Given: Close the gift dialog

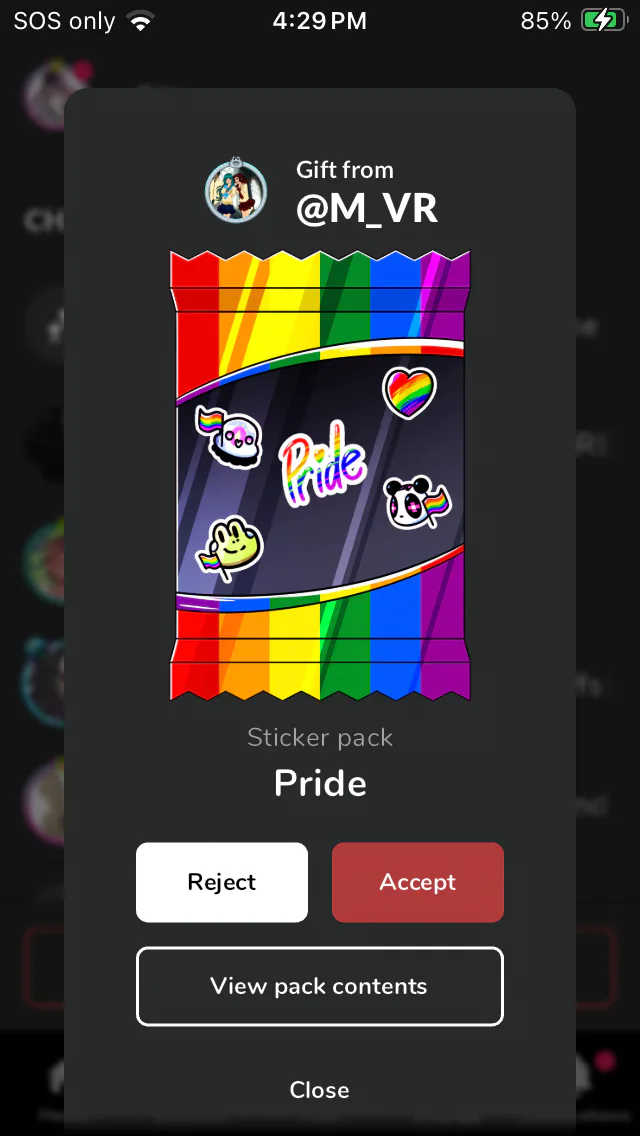Looking at the screenshot, I should pyautogui.click(x=320, y=1090).
